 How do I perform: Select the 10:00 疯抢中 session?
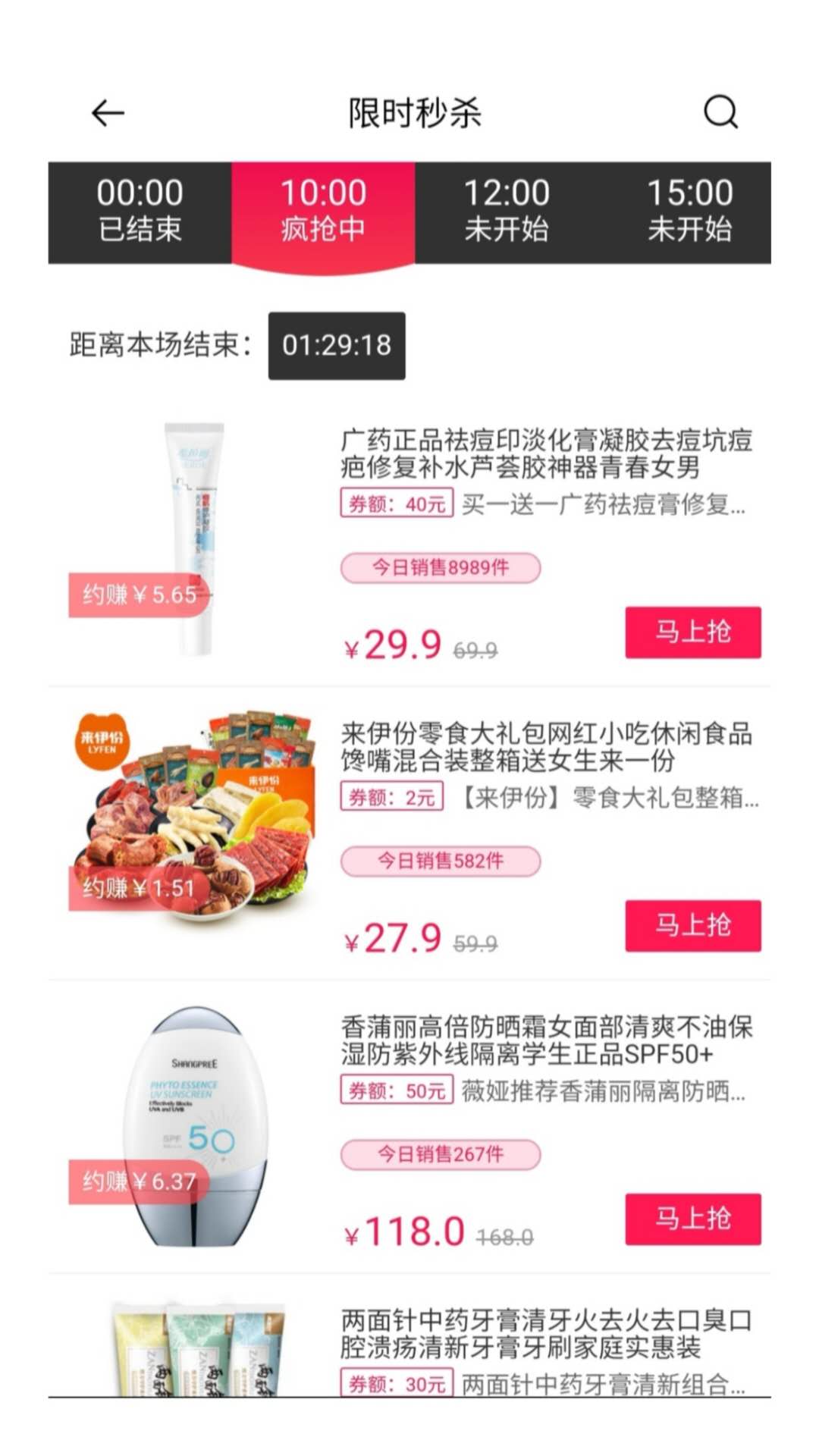tap(323, 211)
